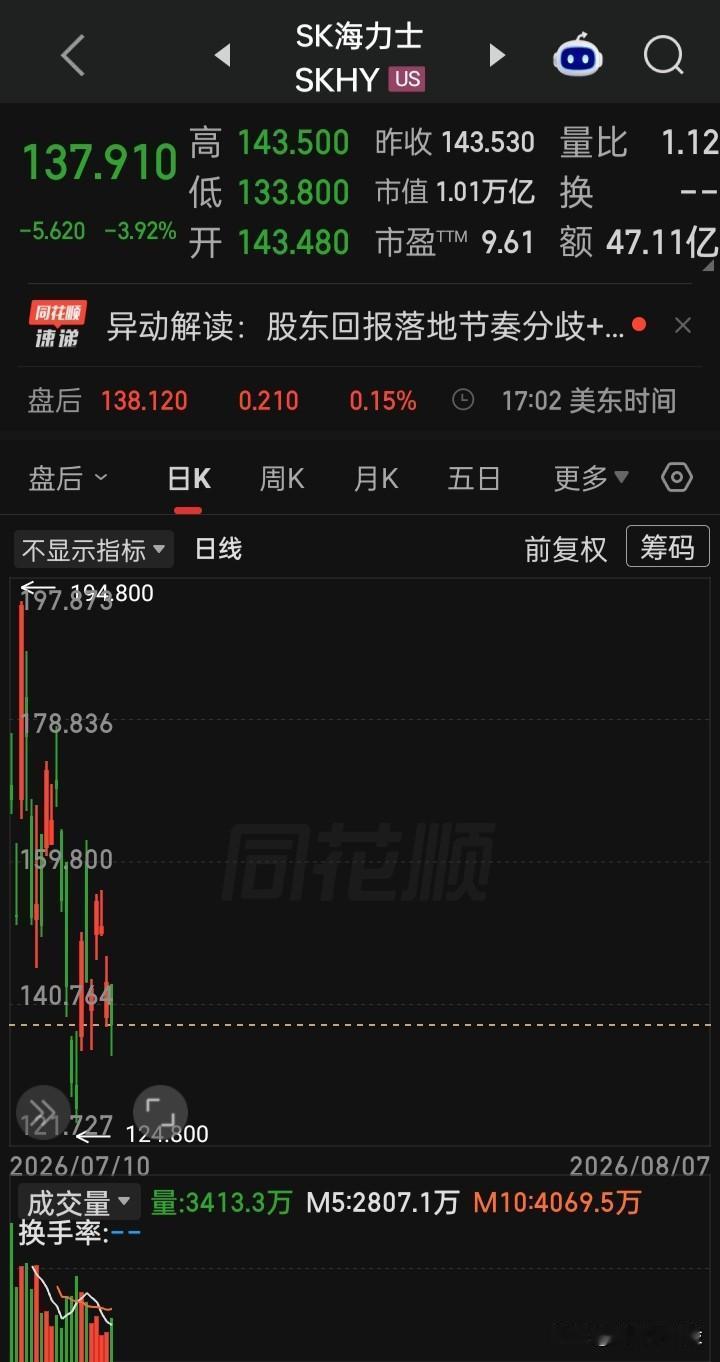Open the 成交量 indicator dropdown

(80, 1202)
